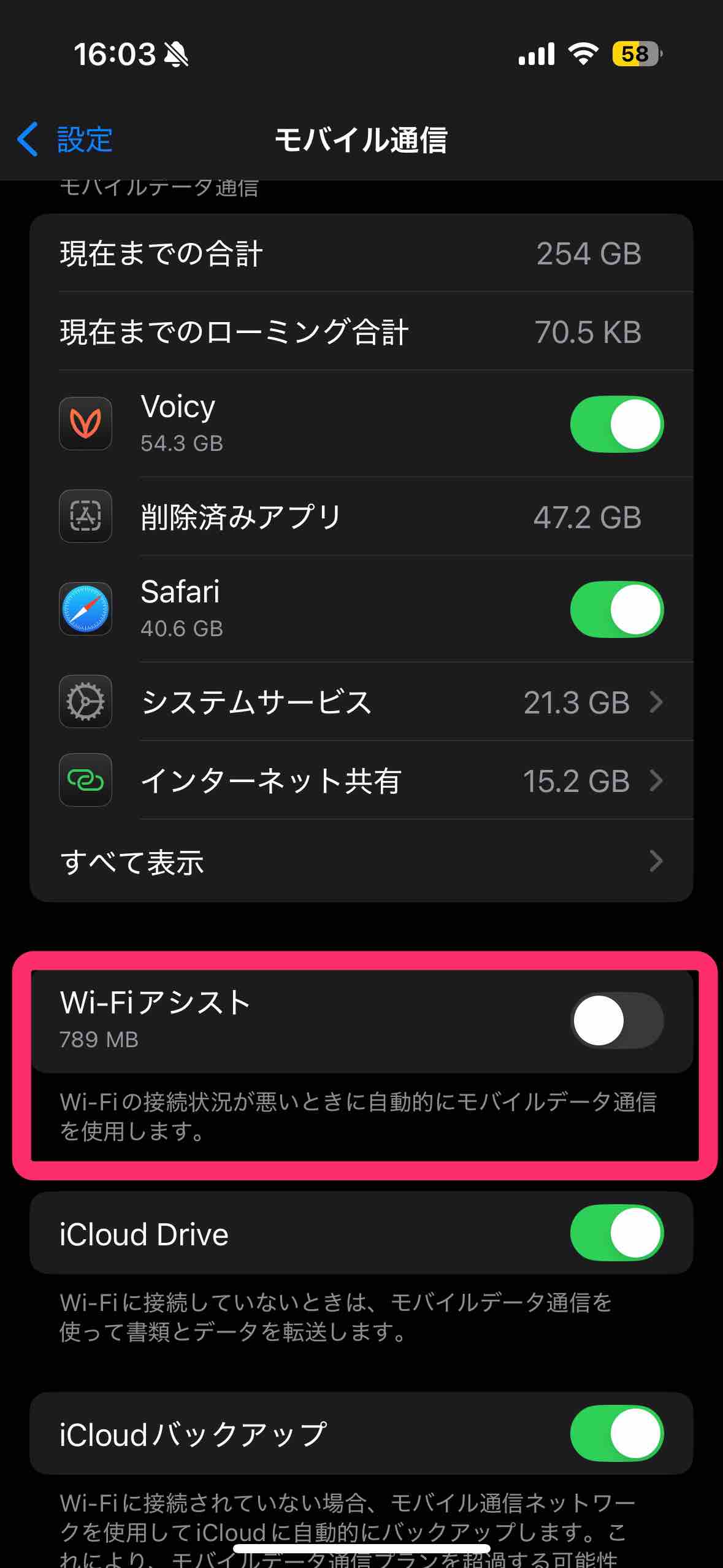
Task: Open システムサービス data usage
Action: pos(361,702)
